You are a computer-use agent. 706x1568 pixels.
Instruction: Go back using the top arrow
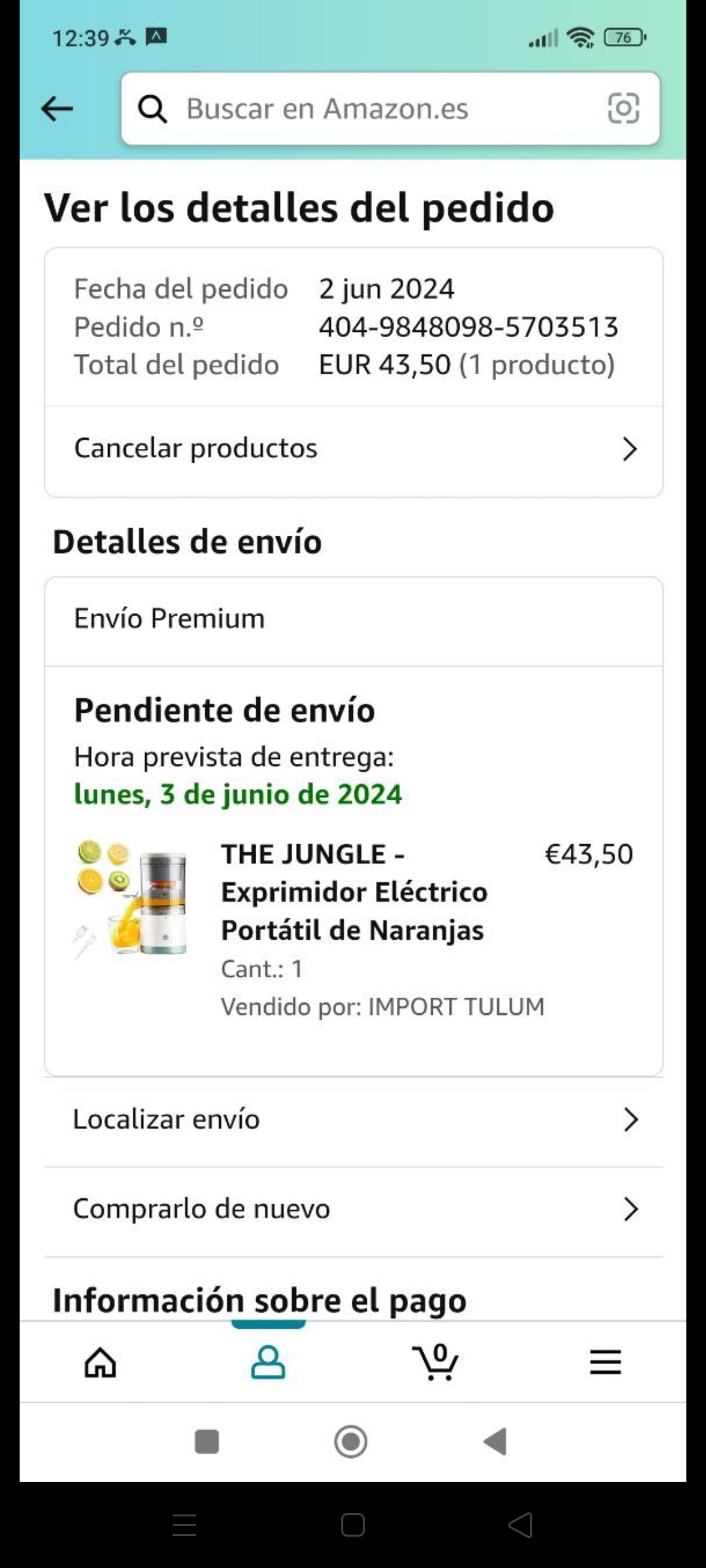tap(58, 108)
